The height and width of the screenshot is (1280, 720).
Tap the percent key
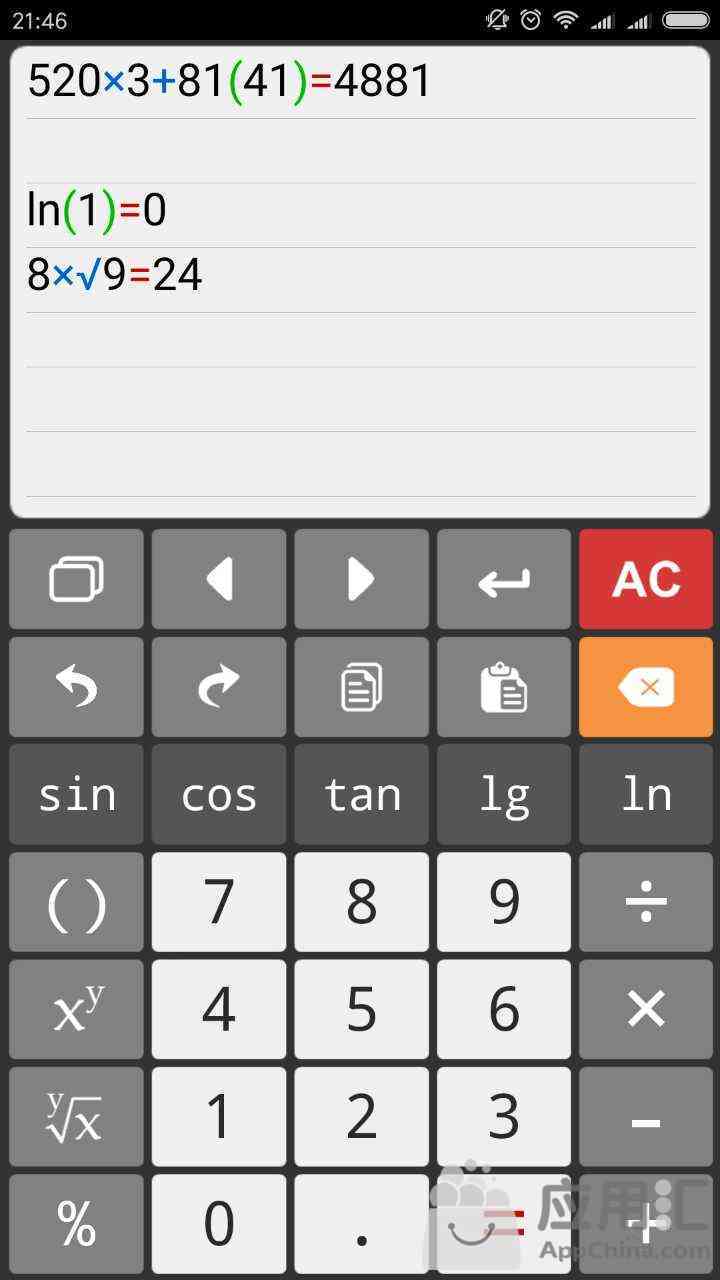click(76, 1223)
